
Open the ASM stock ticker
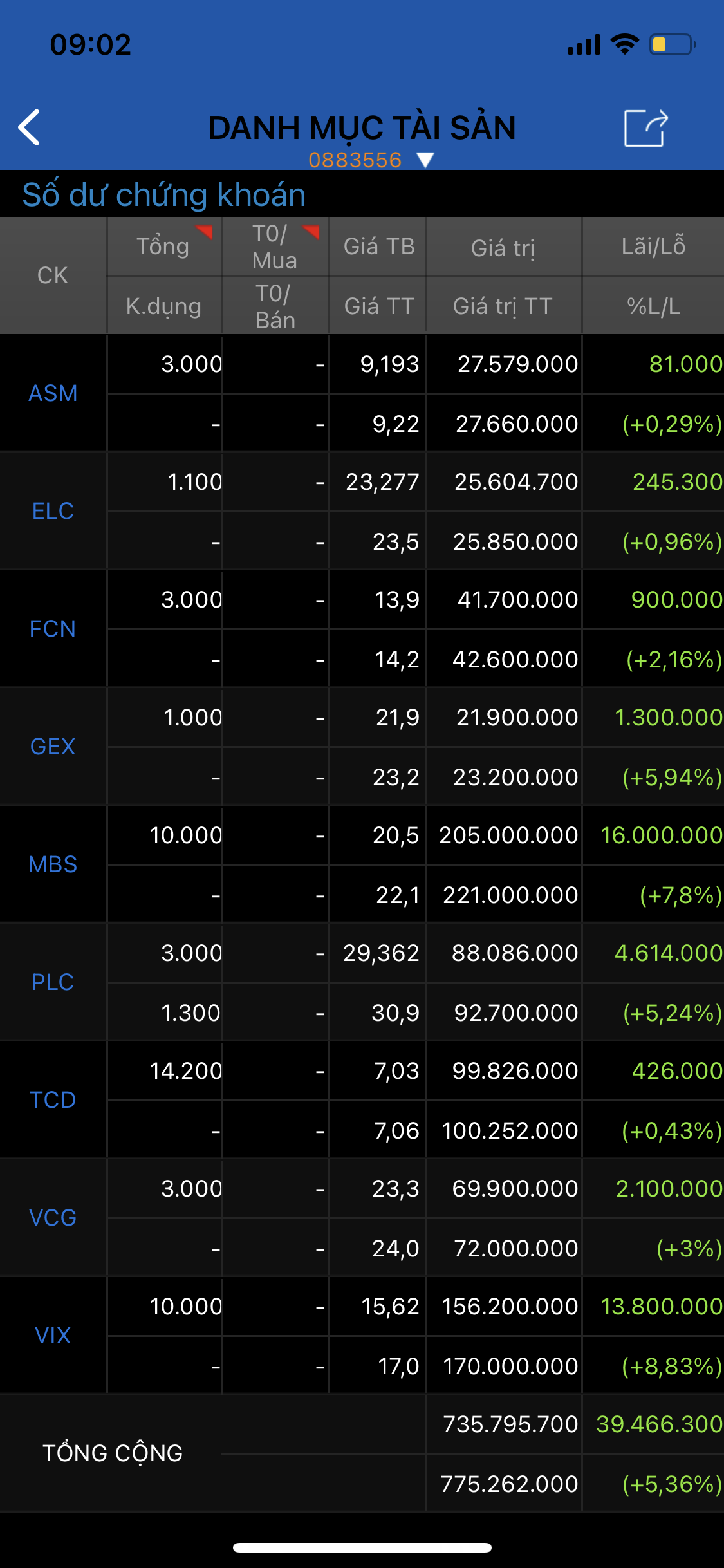pos(53,393)
